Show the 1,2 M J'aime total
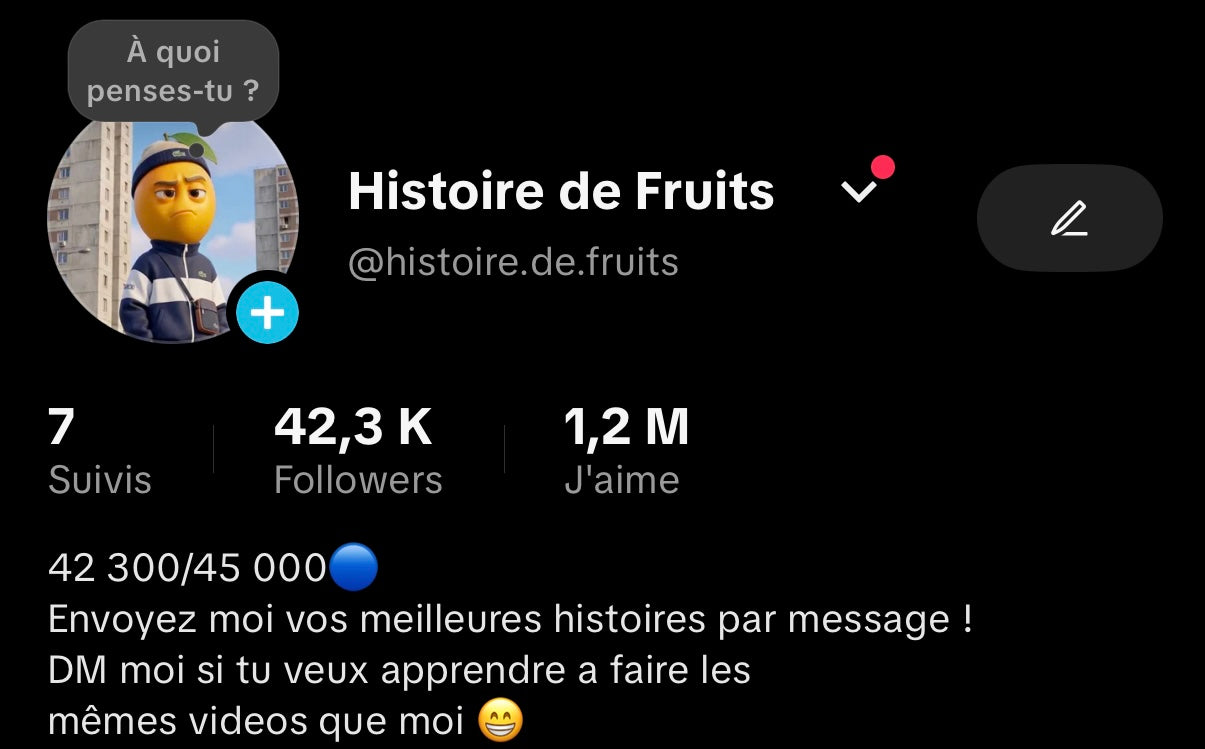The image size is (1205, 749). (x=626, y=452)
